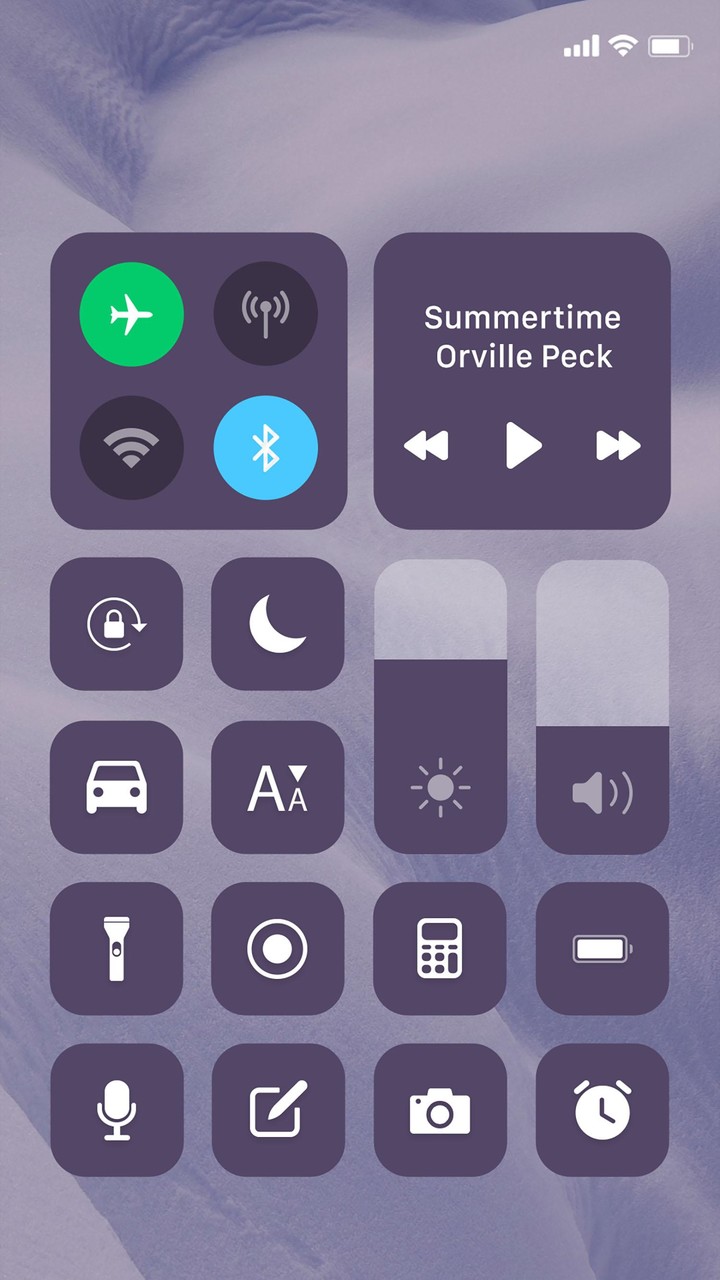Open the Do Not Disturb While Driving control
The width and height of the screenshot is (720, 1280).
(x=117, y=786)
